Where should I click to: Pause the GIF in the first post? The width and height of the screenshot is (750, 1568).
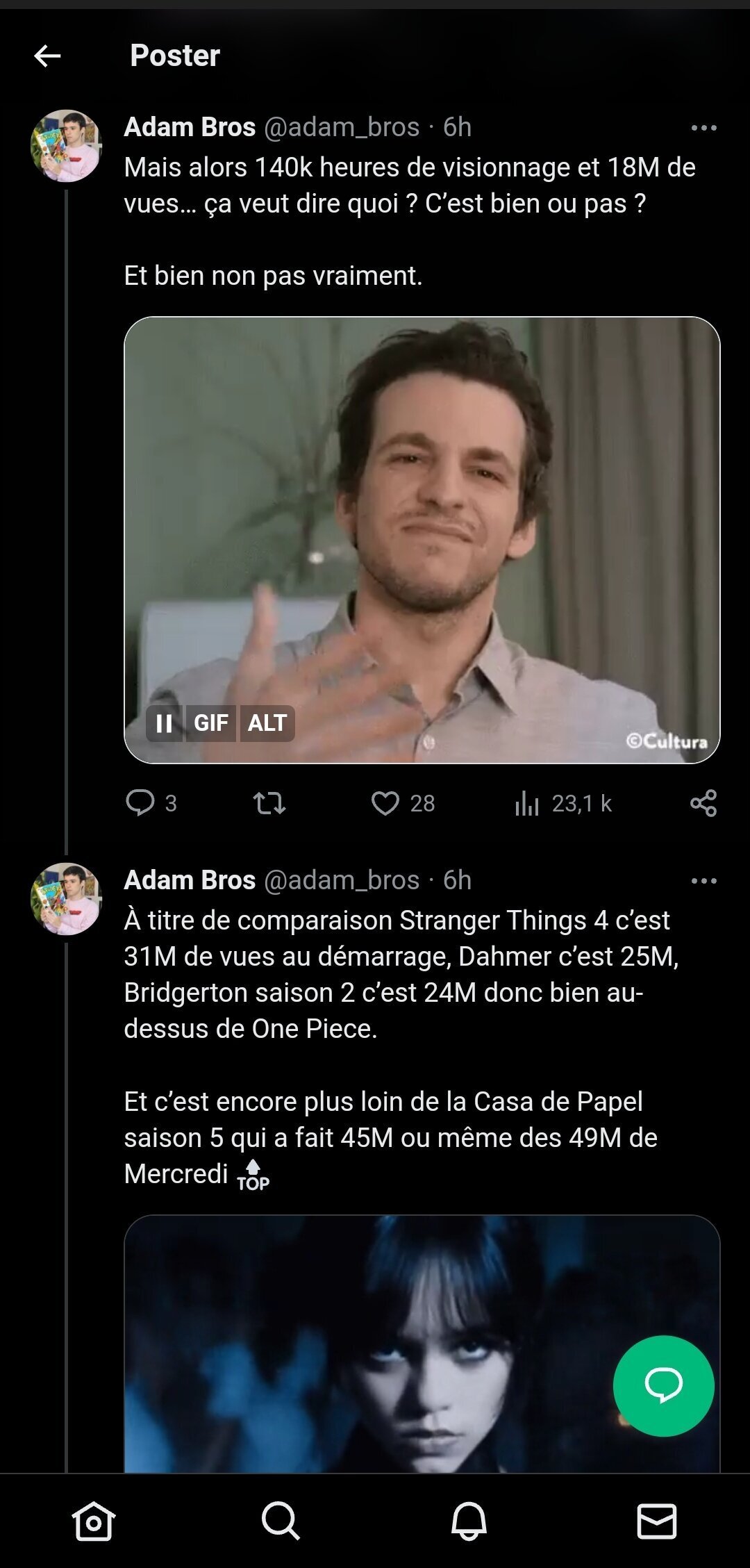coord(165,723)
